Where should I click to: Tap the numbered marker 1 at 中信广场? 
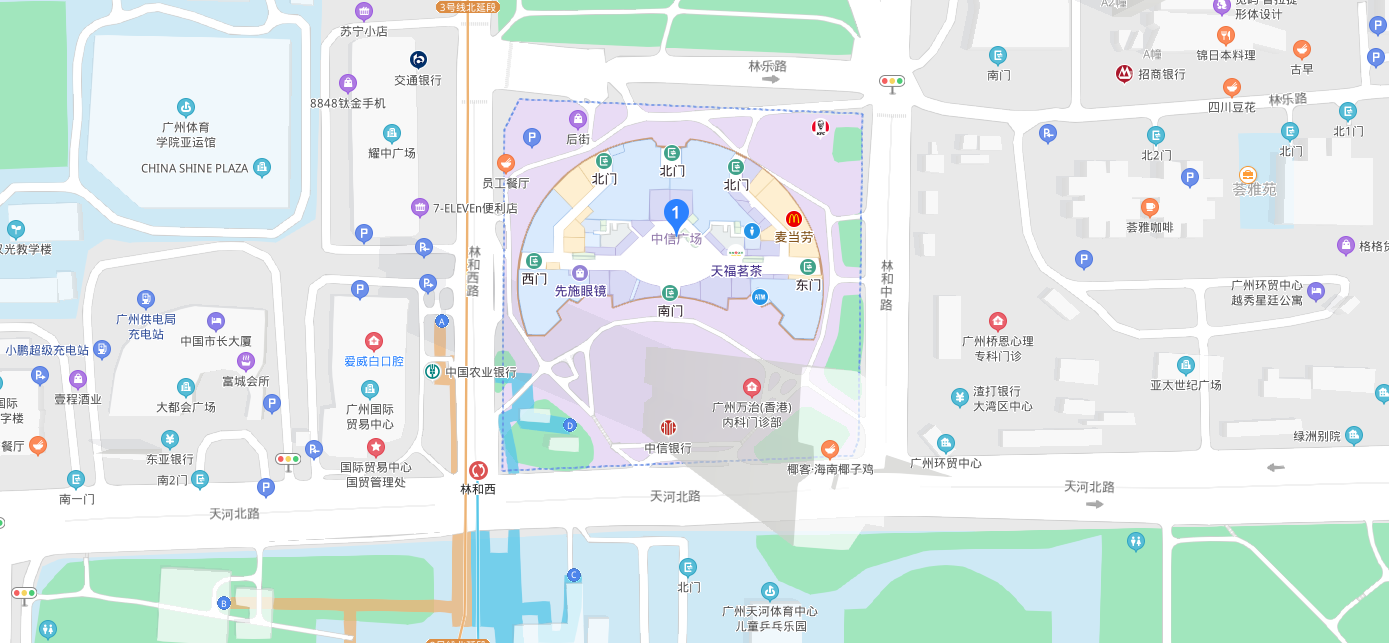point(676,213)
